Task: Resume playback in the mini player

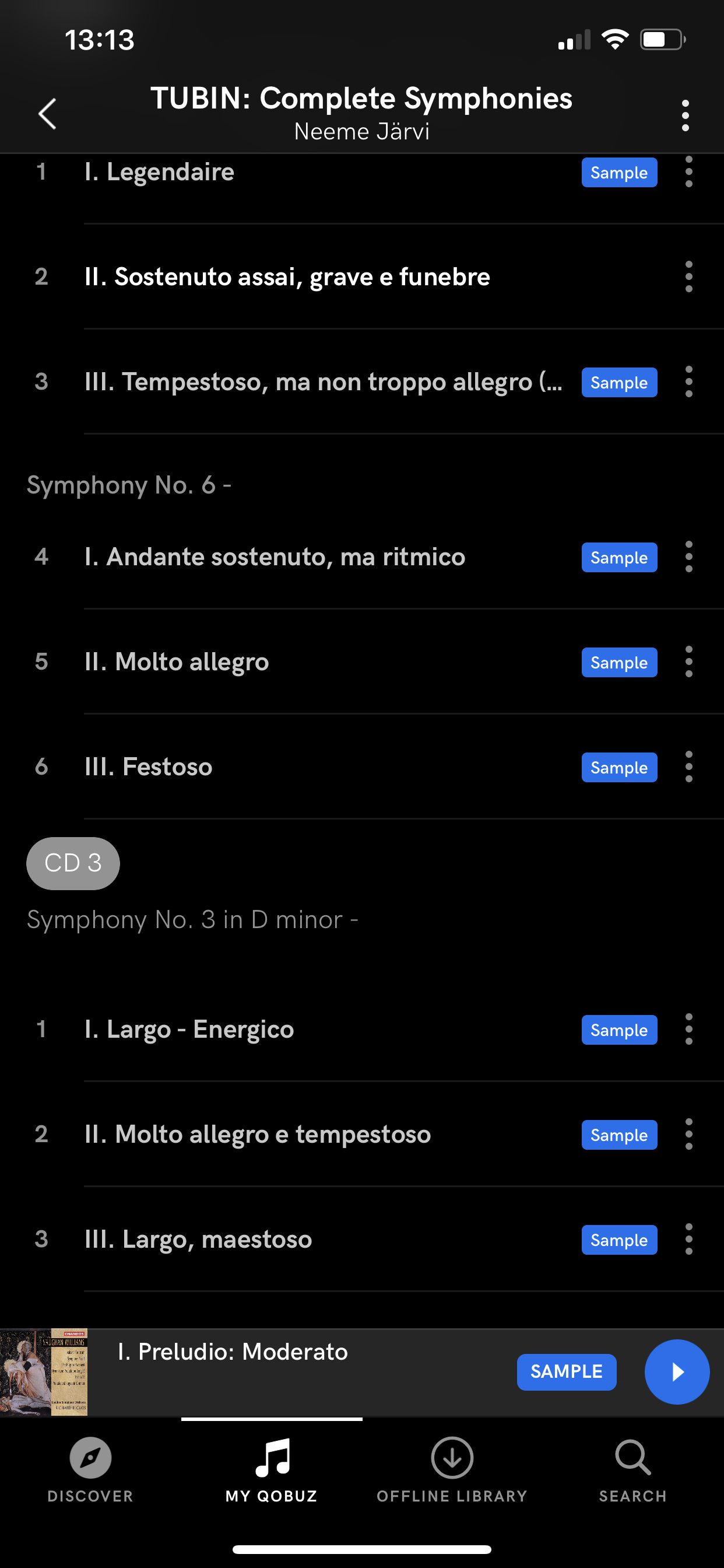Action: point(677,1372)
